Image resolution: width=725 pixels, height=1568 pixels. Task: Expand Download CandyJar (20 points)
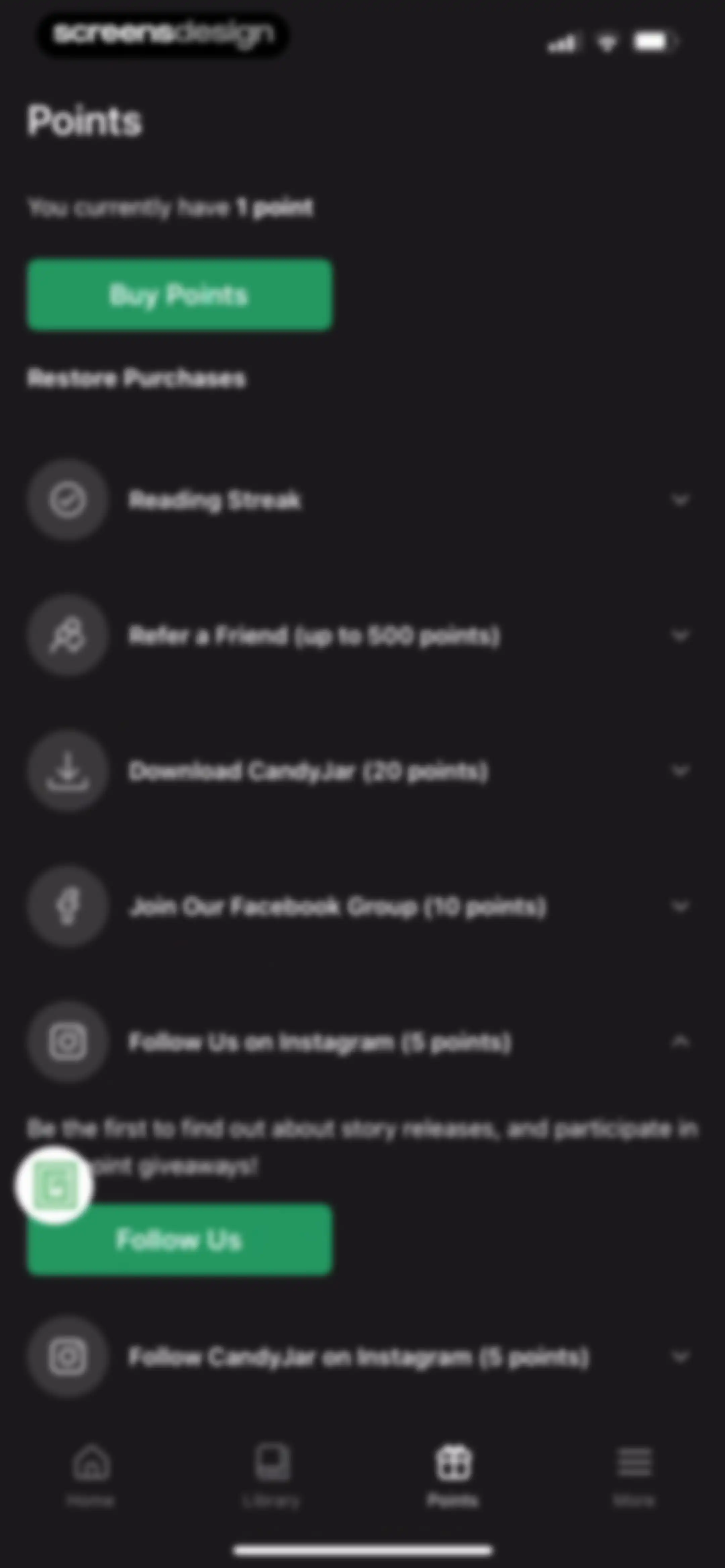[362, 771]
